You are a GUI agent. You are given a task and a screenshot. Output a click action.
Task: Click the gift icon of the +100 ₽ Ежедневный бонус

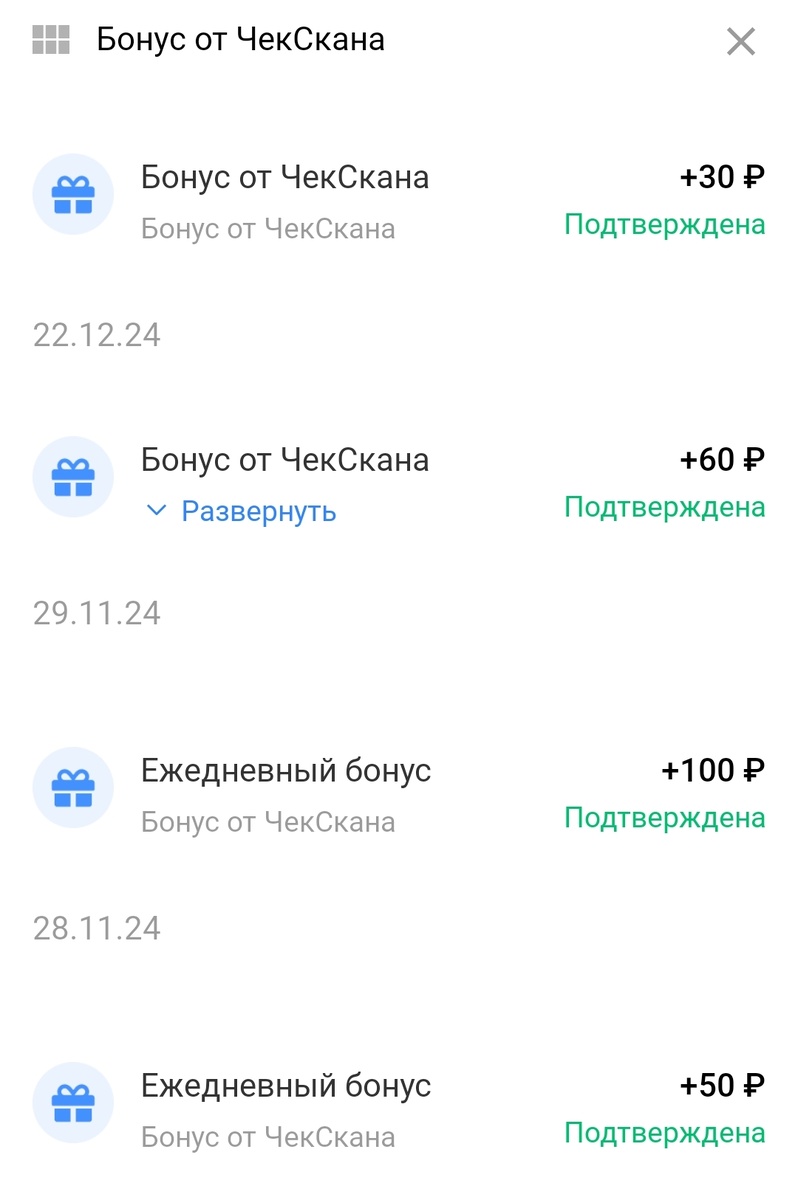click(73, 788)
